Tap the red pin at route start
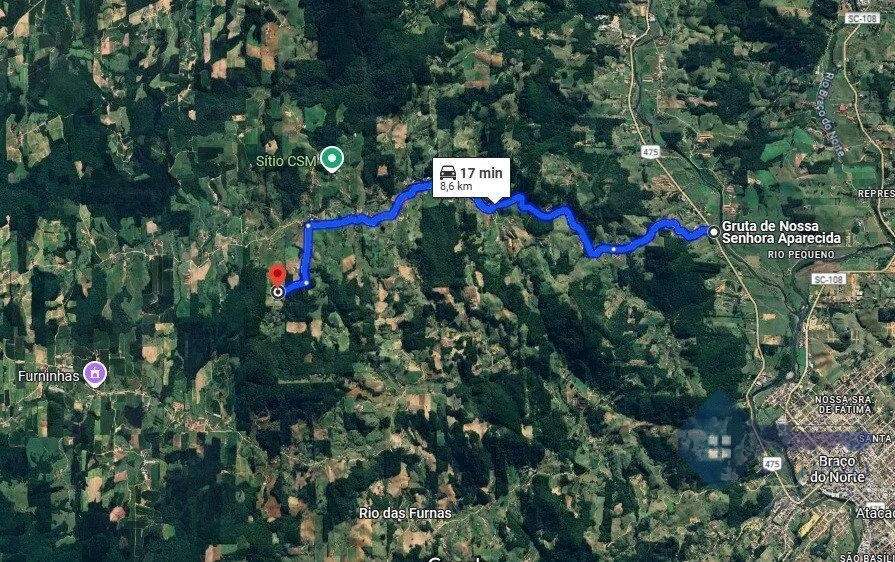This screenshot has height=562, width=895. 277,274
